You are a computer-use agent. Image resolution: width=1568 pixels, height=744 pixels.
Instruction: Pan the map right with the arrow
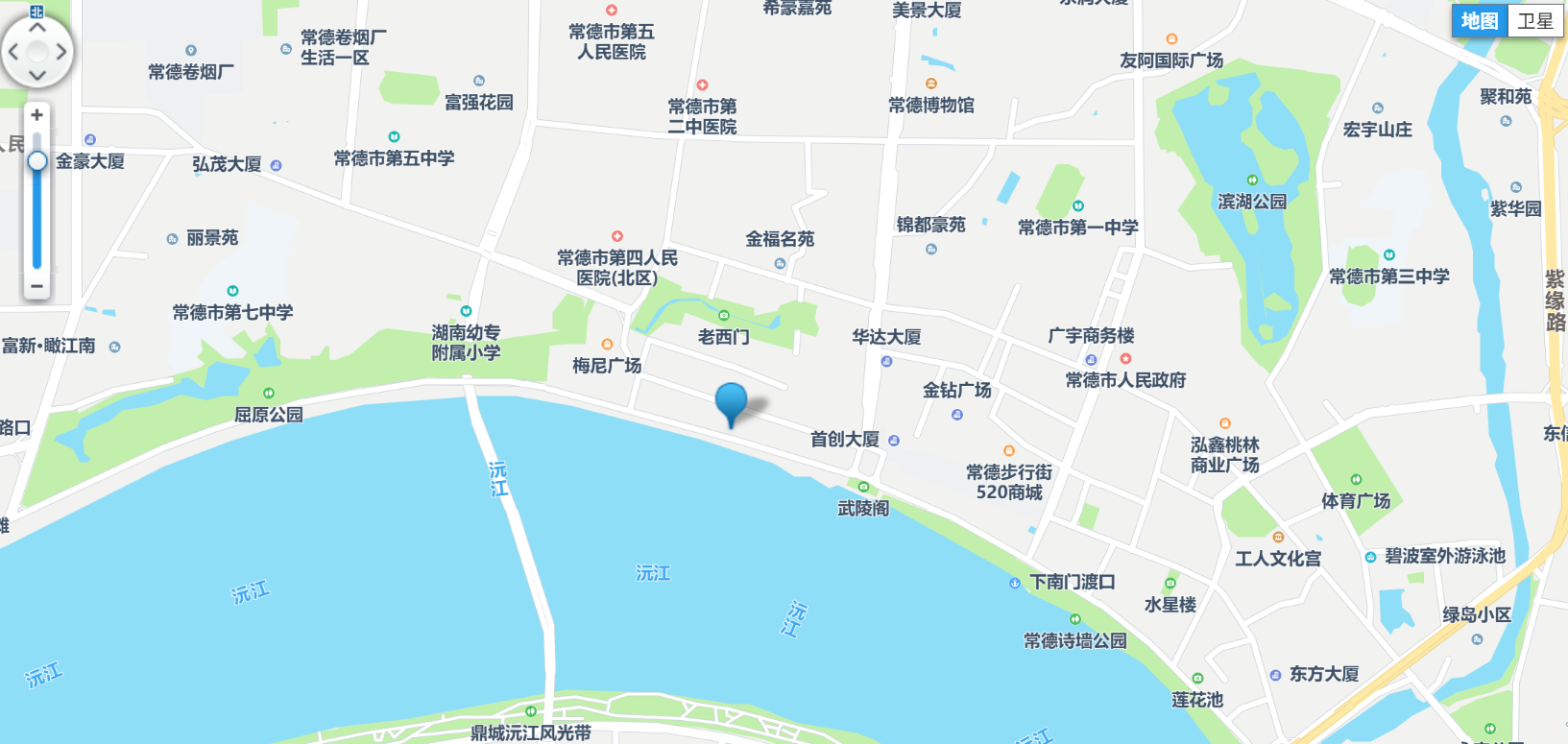(x=61, y=51)
